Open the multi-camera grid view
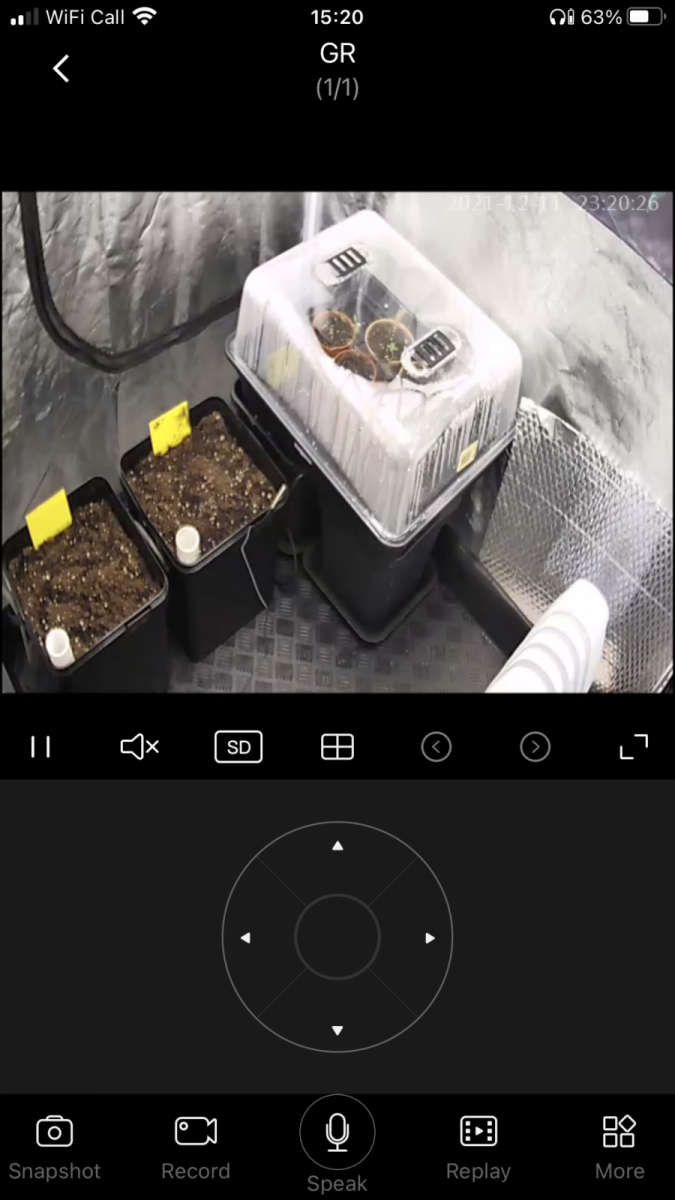This screenshot has height=1200, width=675. (337, 747)
